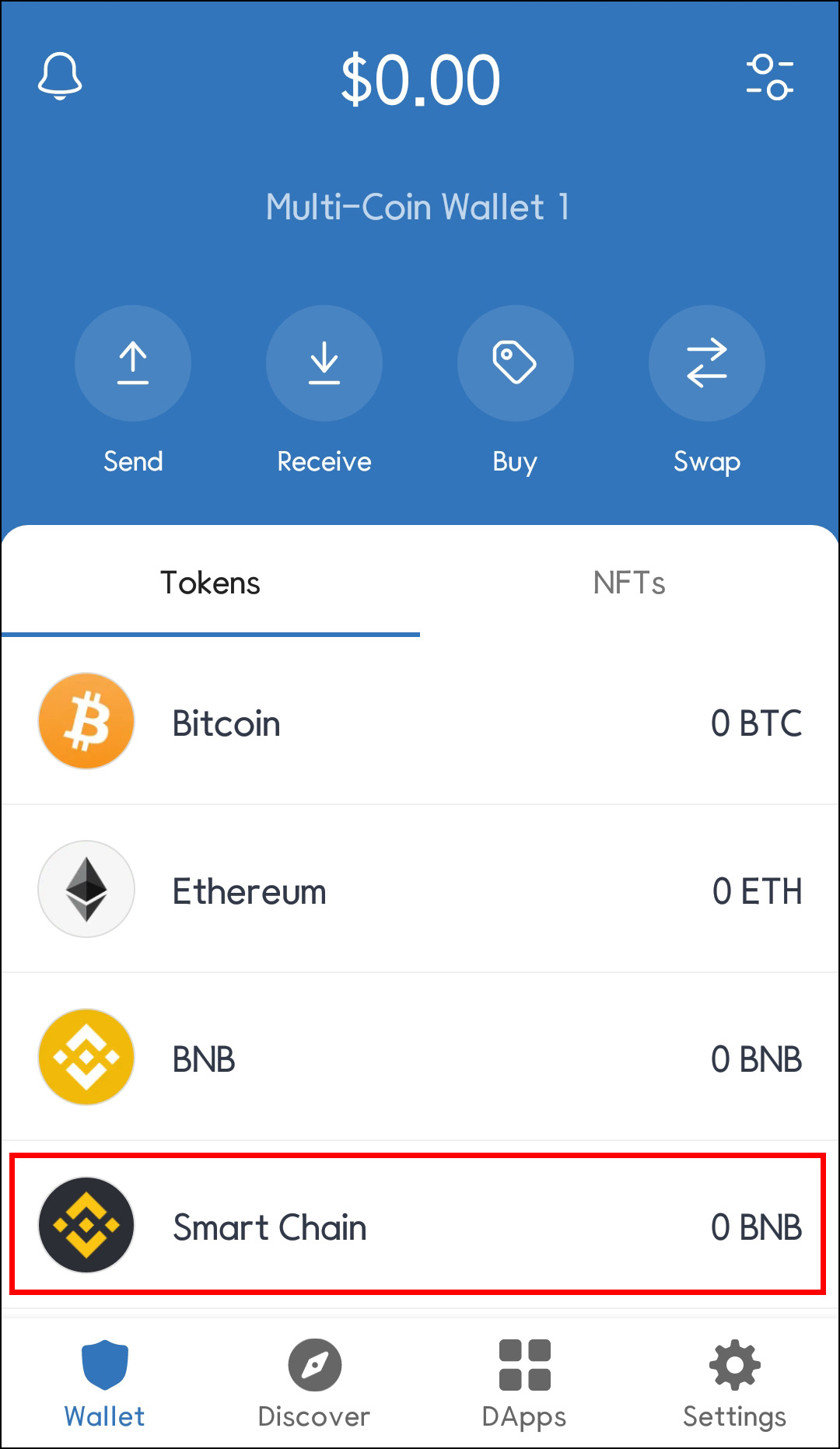Tap the Send button
The height and width of the screenshot is (1449, 840).
(x=133, y=363)
